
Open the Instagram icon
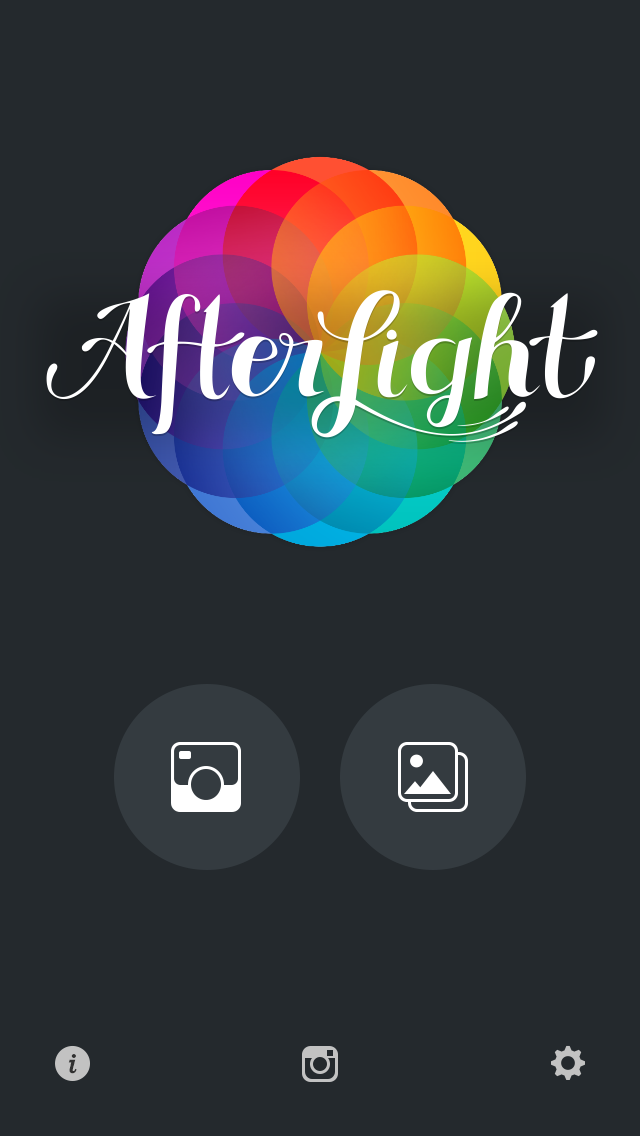click(x=320, y=1063)
